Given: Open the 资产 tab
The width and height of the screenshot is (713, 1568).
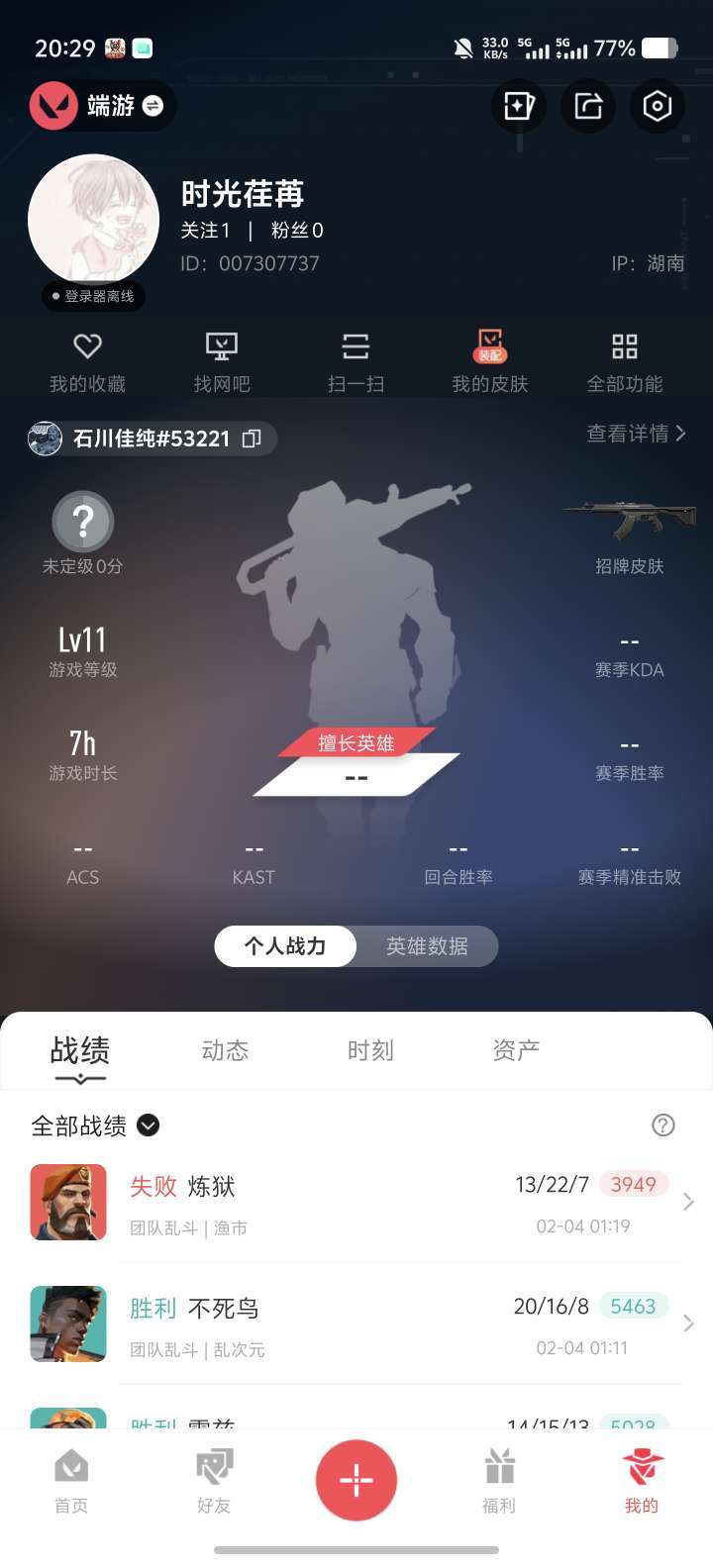Looking at the screenshot, I should tap(516, 1050).
